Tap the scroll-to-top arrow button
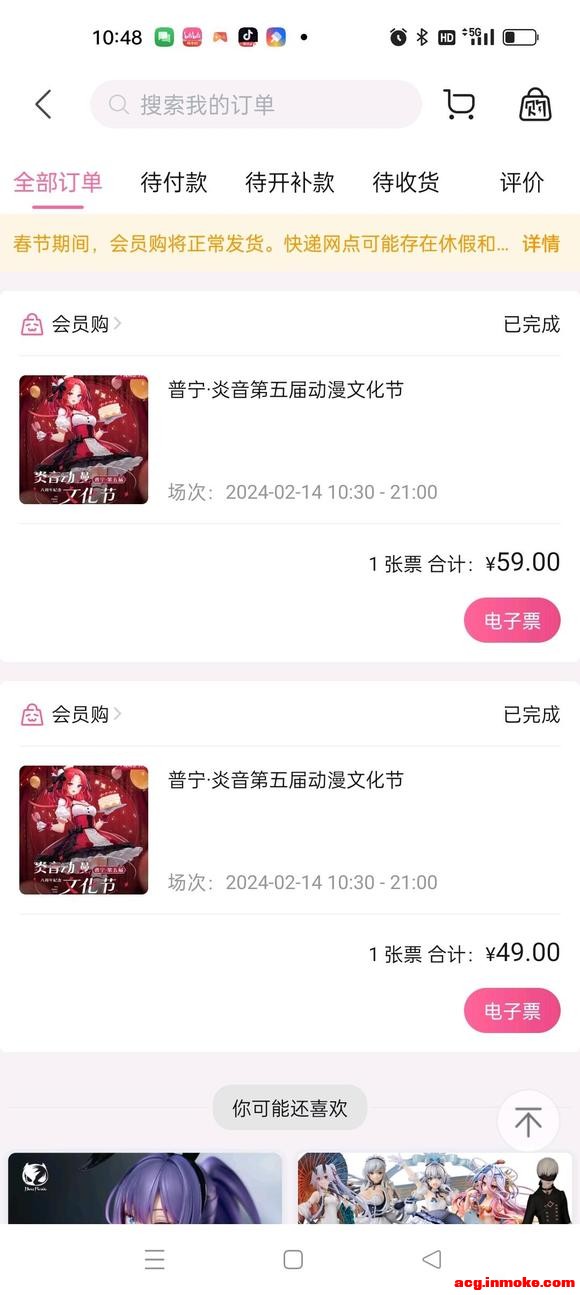The image size is (580, 1295). [528, 1121]
